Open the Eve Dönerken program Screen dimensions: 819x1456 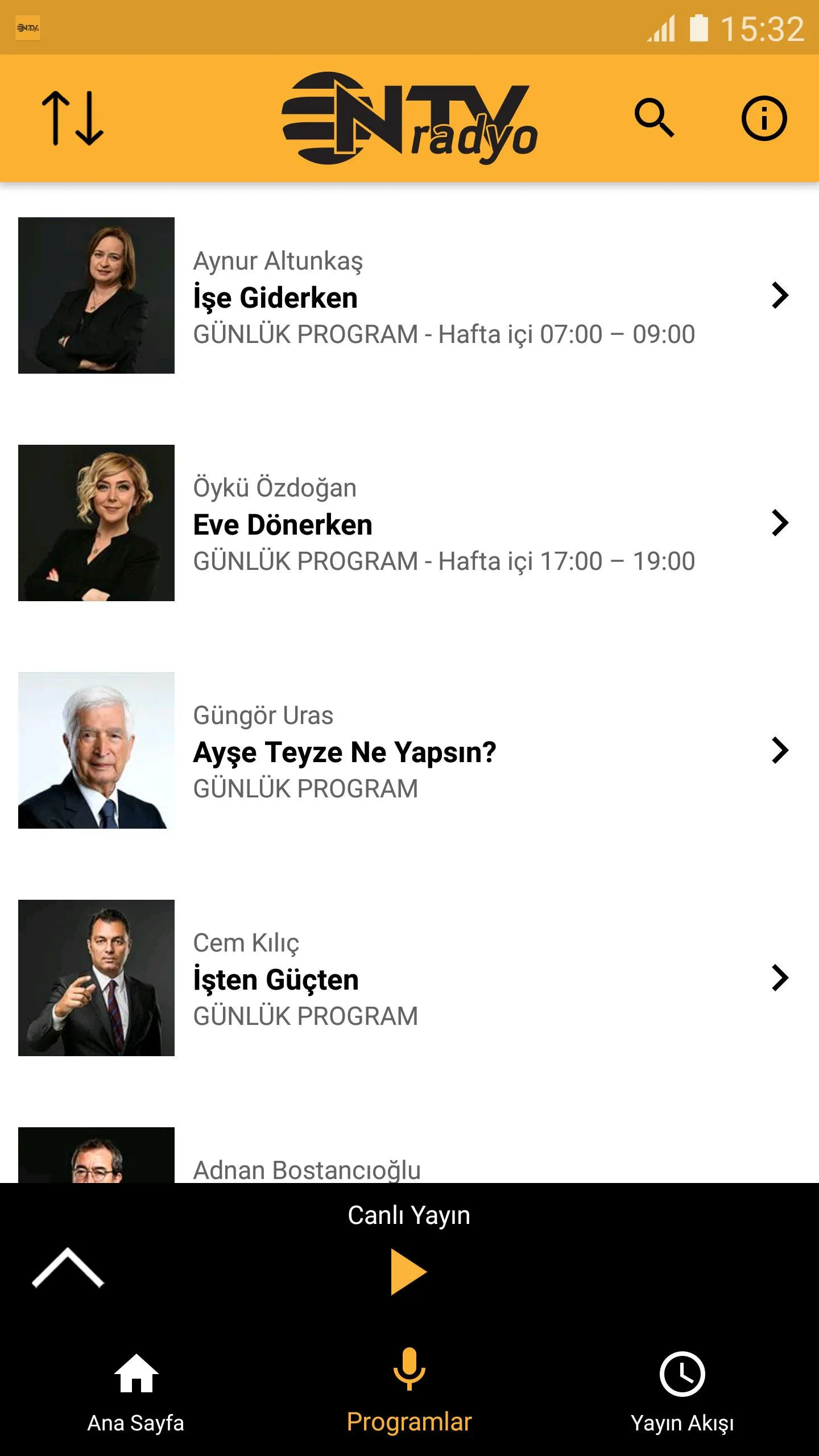pos(409,523)
